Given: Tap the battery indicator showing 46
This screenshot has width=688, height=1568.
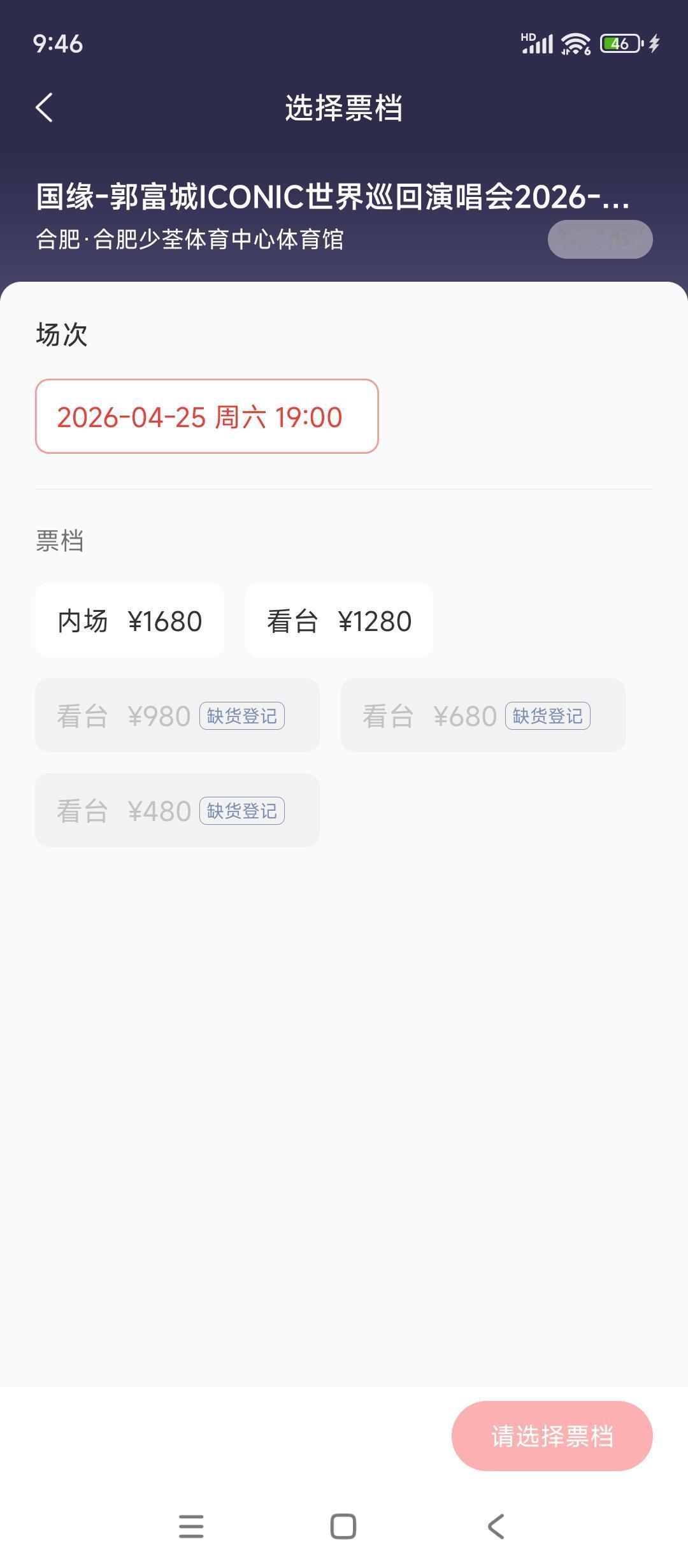Looking at the screenshot, I should 620,45.
